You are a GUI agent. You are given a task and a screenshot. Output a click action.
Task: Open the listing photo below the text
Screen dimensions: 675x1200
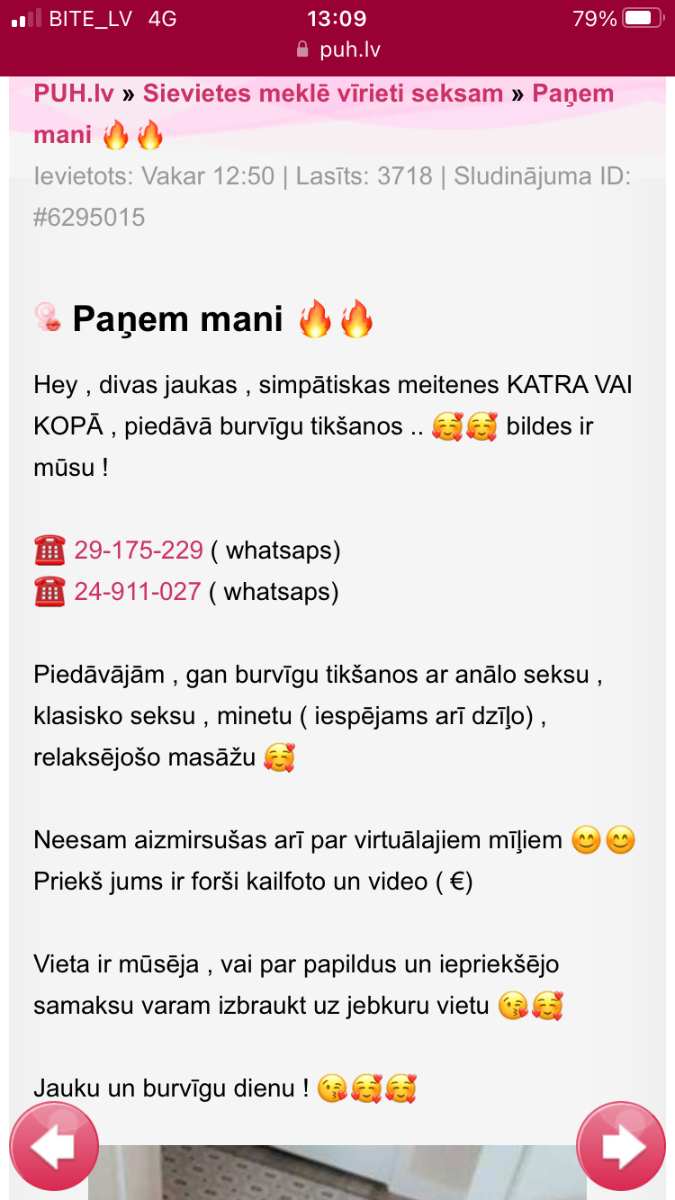click(337, 1173)
